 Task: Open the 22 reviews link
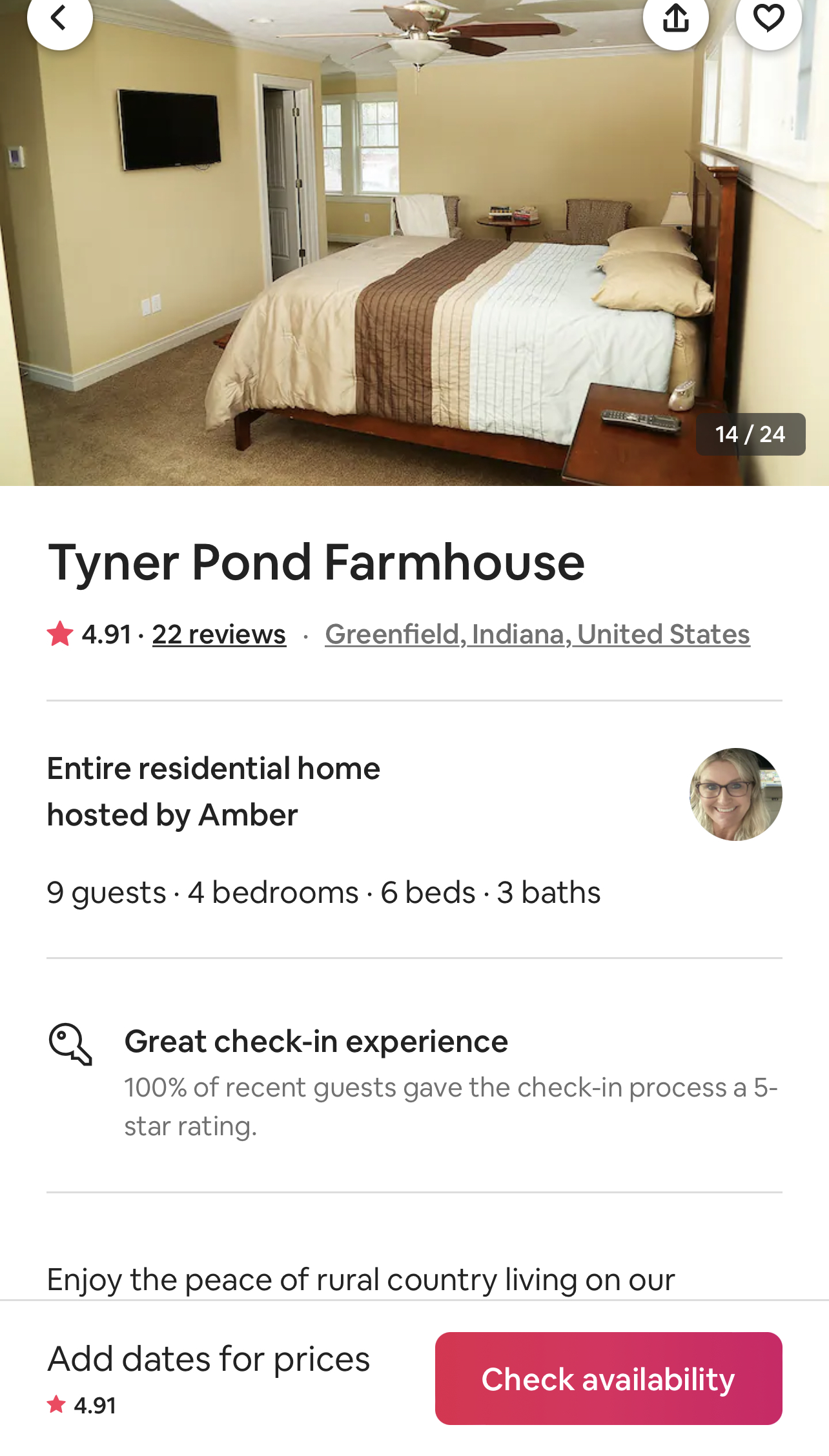219,634
